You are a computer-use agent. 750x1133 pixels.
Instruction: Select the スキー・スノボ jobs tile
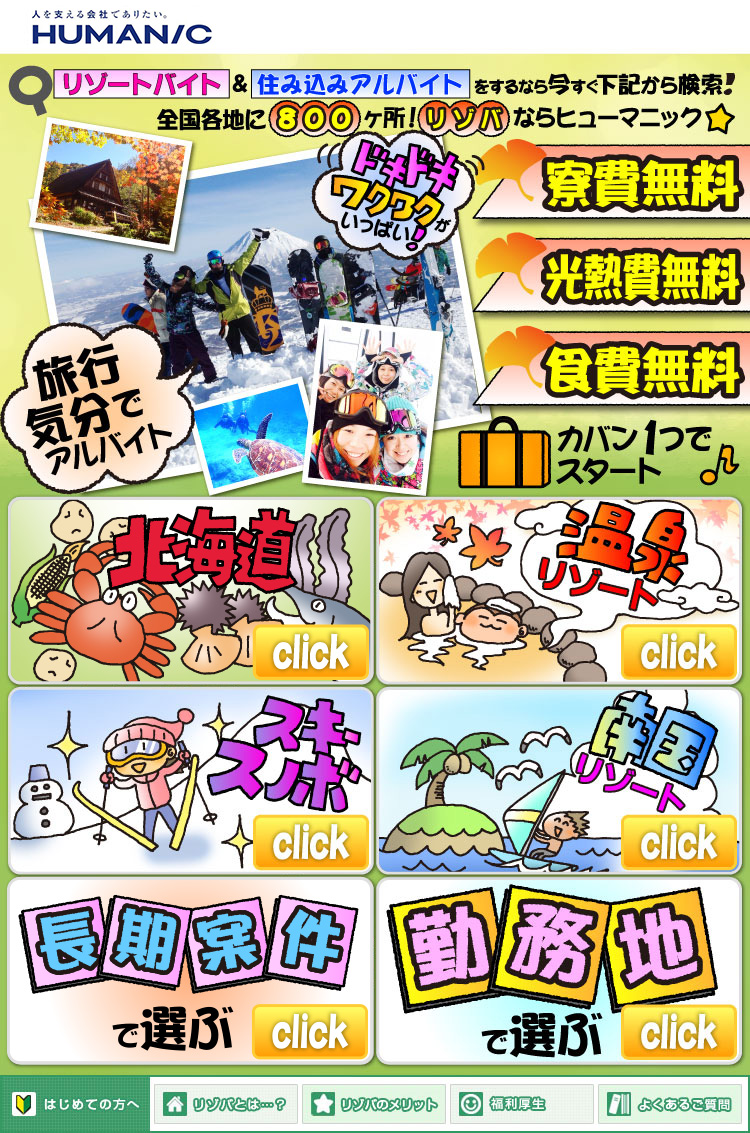(190, 780)
